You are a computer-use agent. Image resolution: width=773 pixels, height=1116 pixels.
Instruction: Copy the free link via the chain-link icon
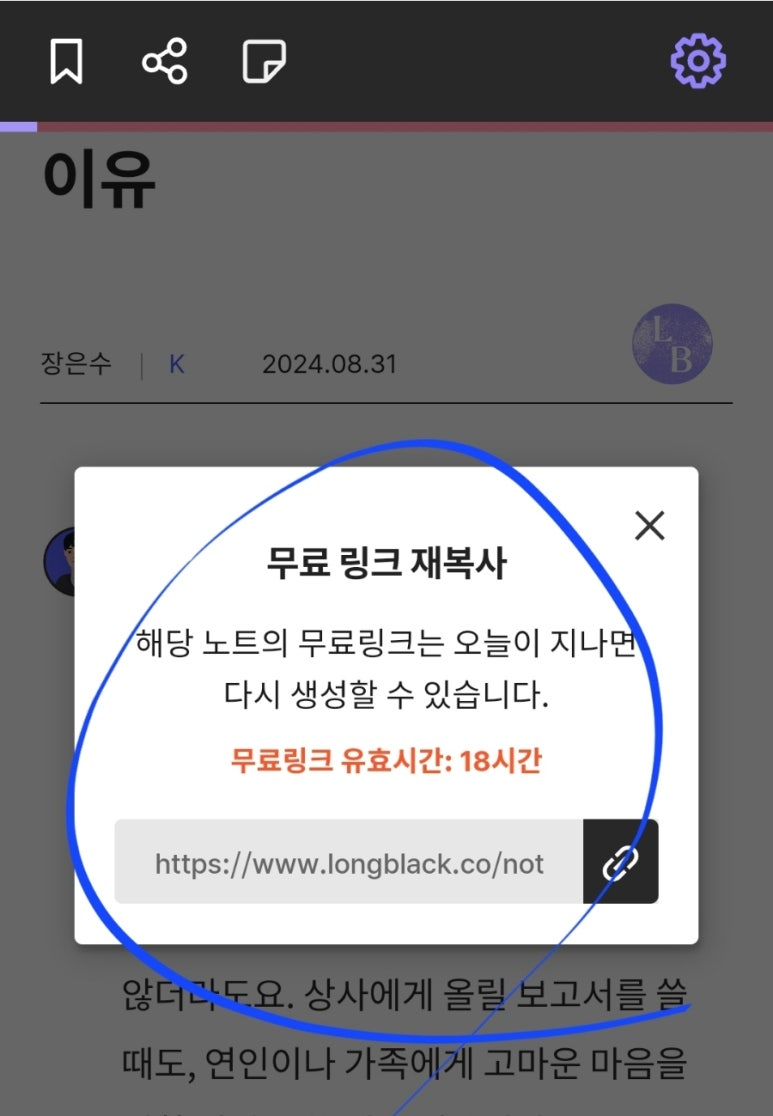click(x=620, y=862)
